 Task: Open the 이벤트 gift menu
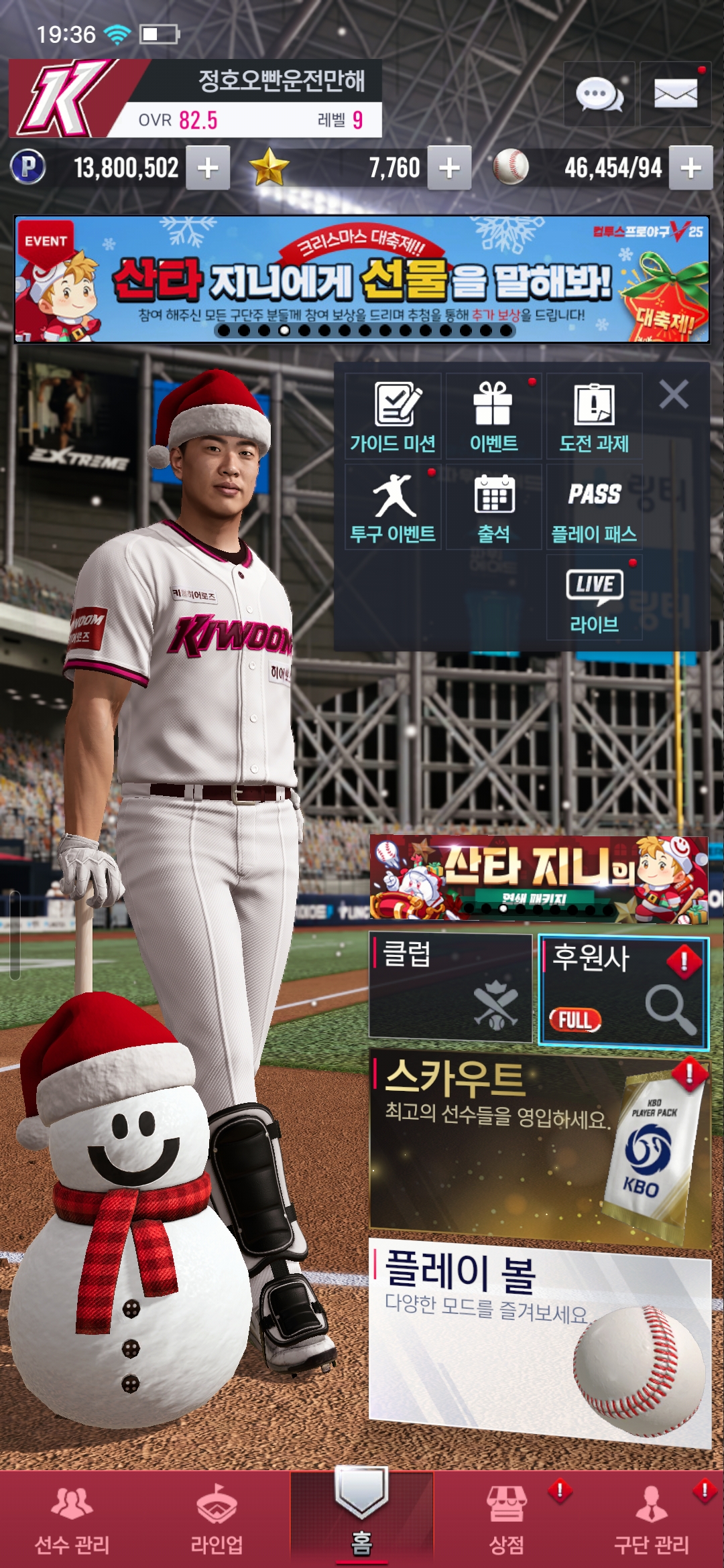coord(493,417)
